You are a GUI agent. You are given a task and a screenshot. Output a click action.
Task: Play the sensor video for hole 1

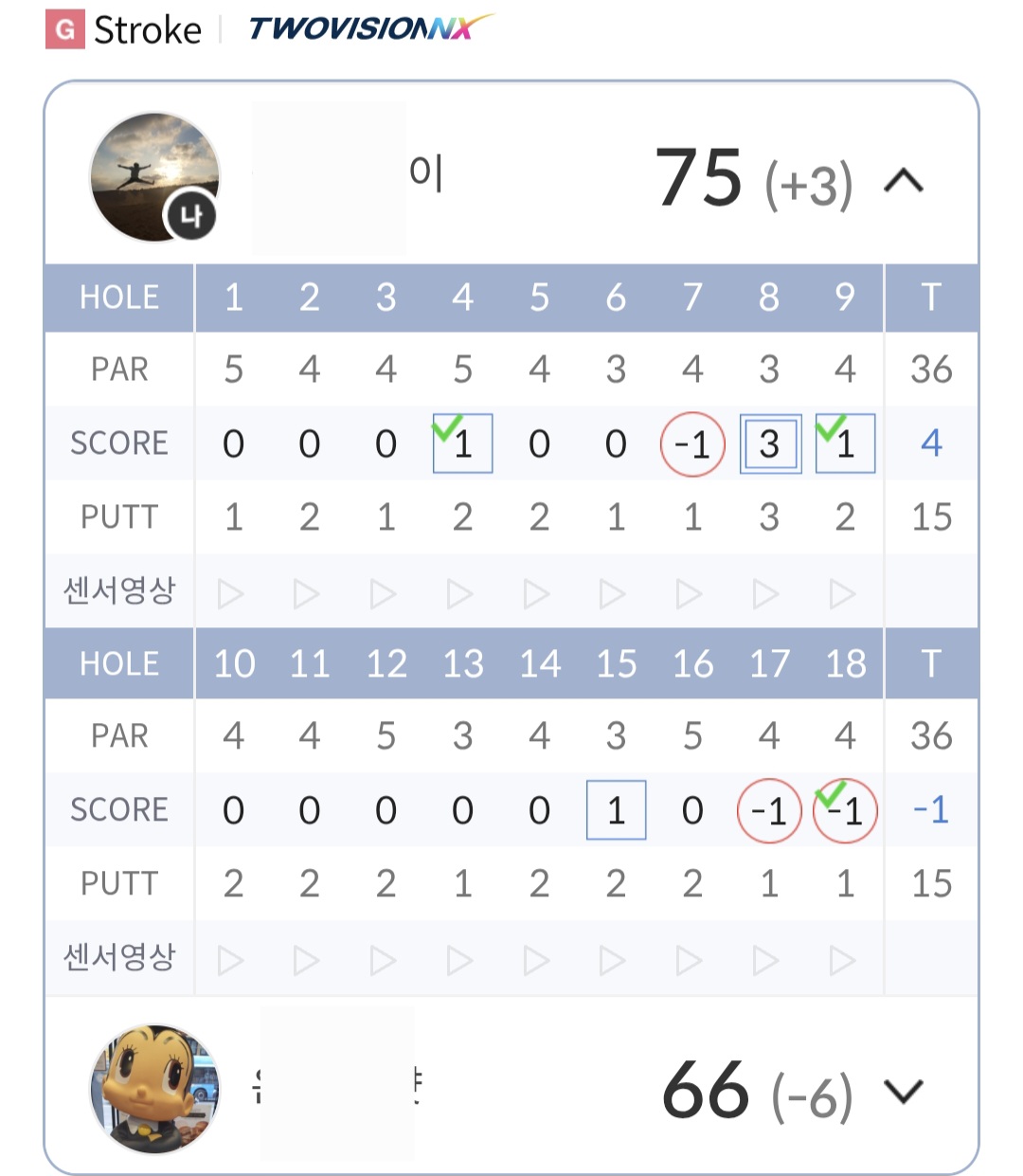point(230,594)
